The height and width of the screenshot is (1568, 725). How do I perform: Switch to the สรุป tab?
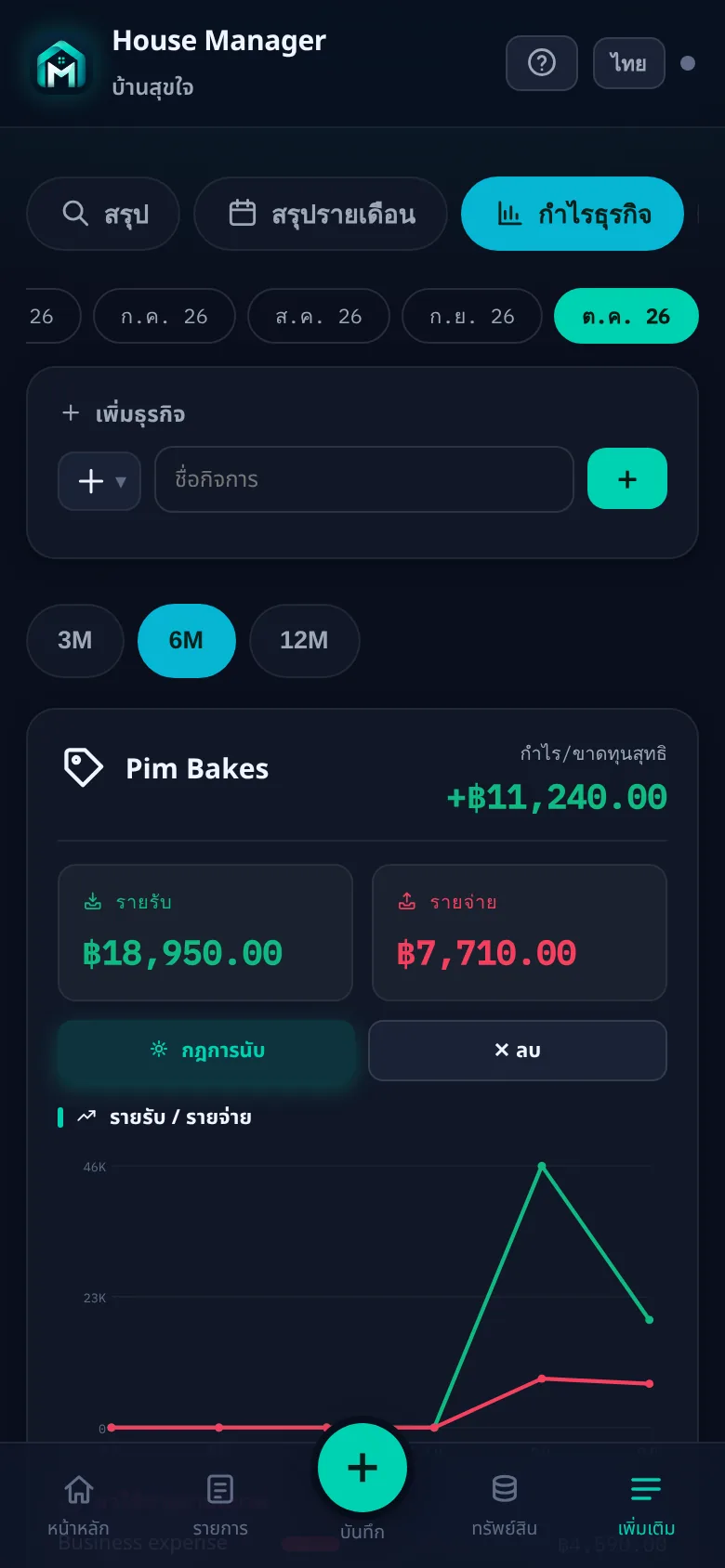pos(103,214)
